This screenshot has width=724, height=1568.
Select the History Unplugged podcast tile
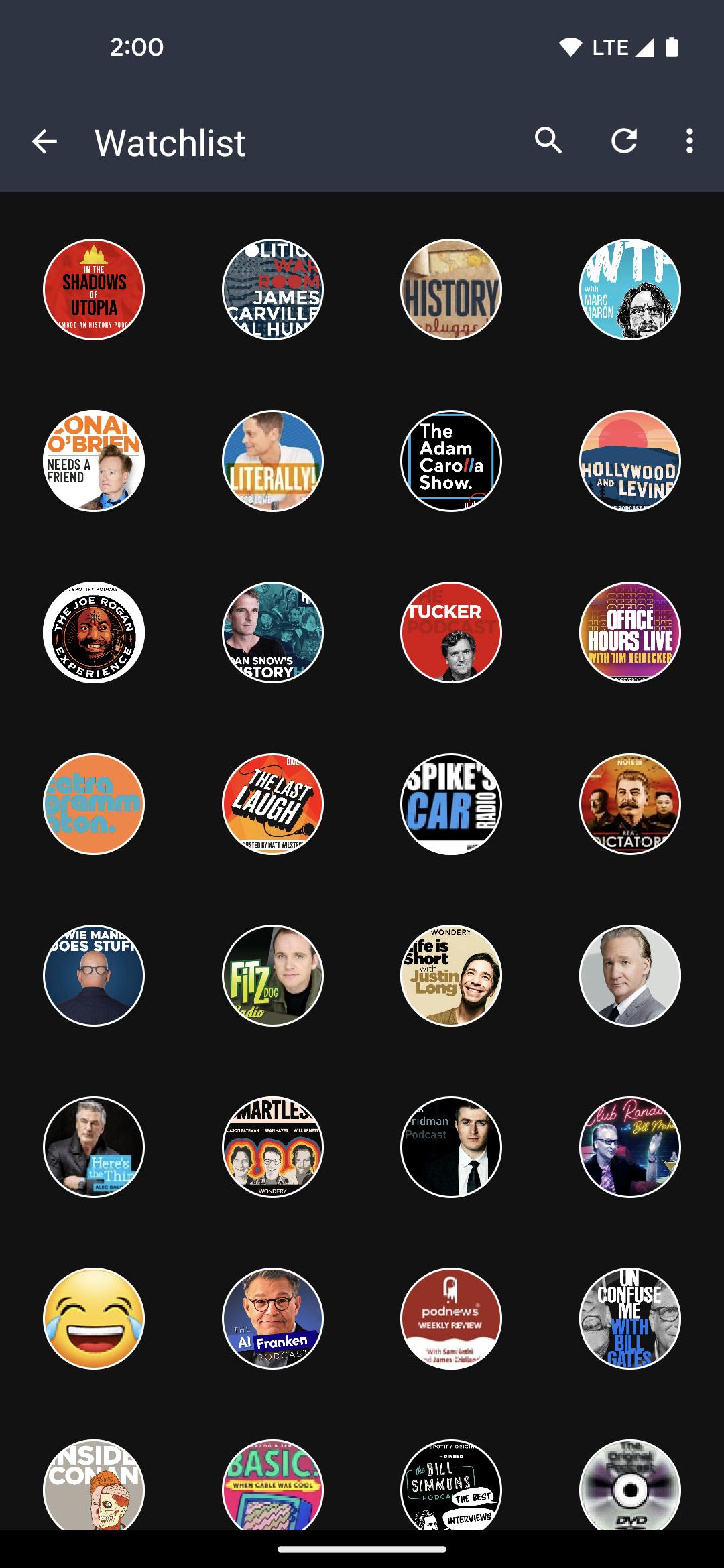click(x=451, y=289)
